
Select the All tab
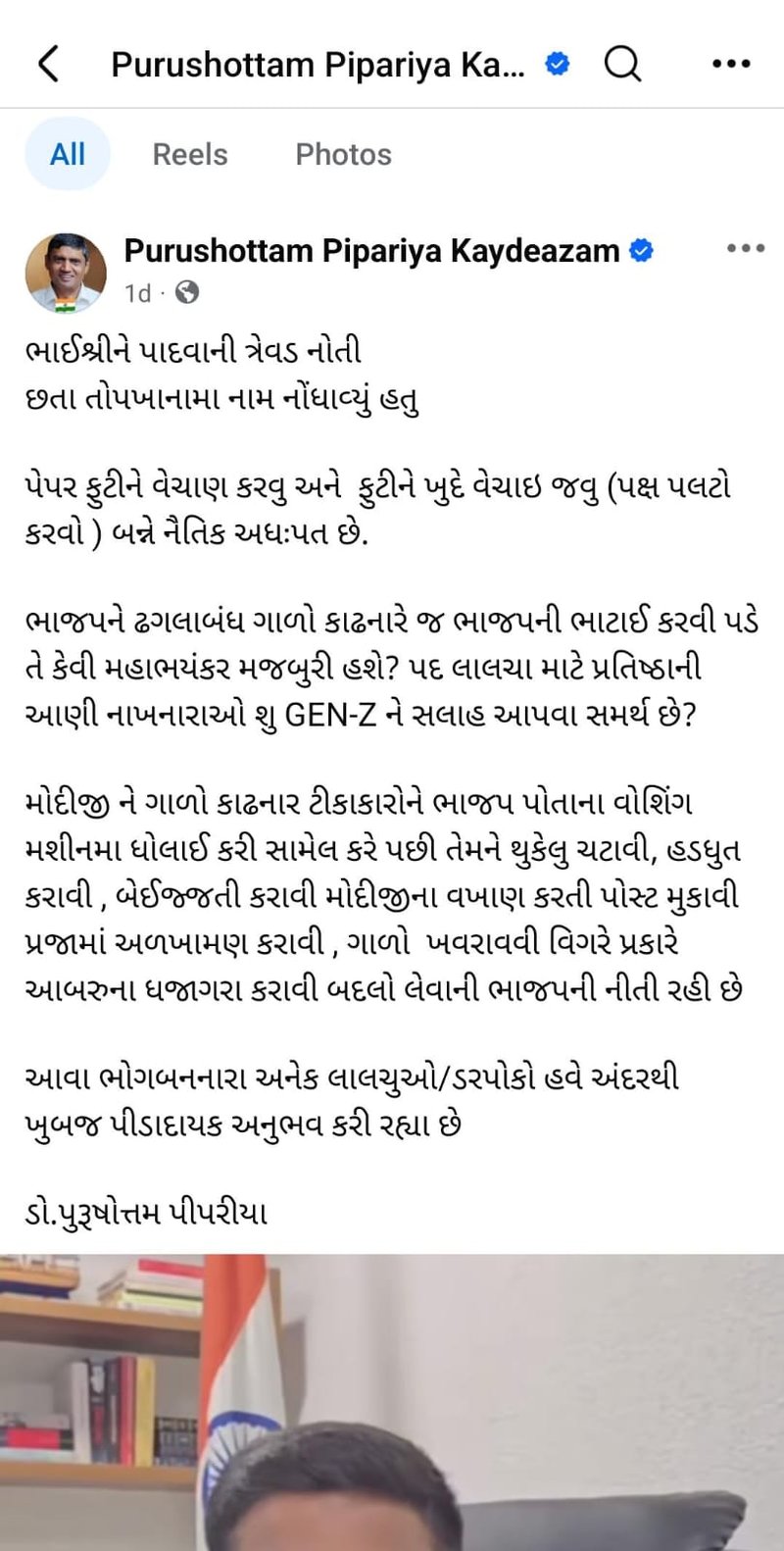[x=68, y=154]
